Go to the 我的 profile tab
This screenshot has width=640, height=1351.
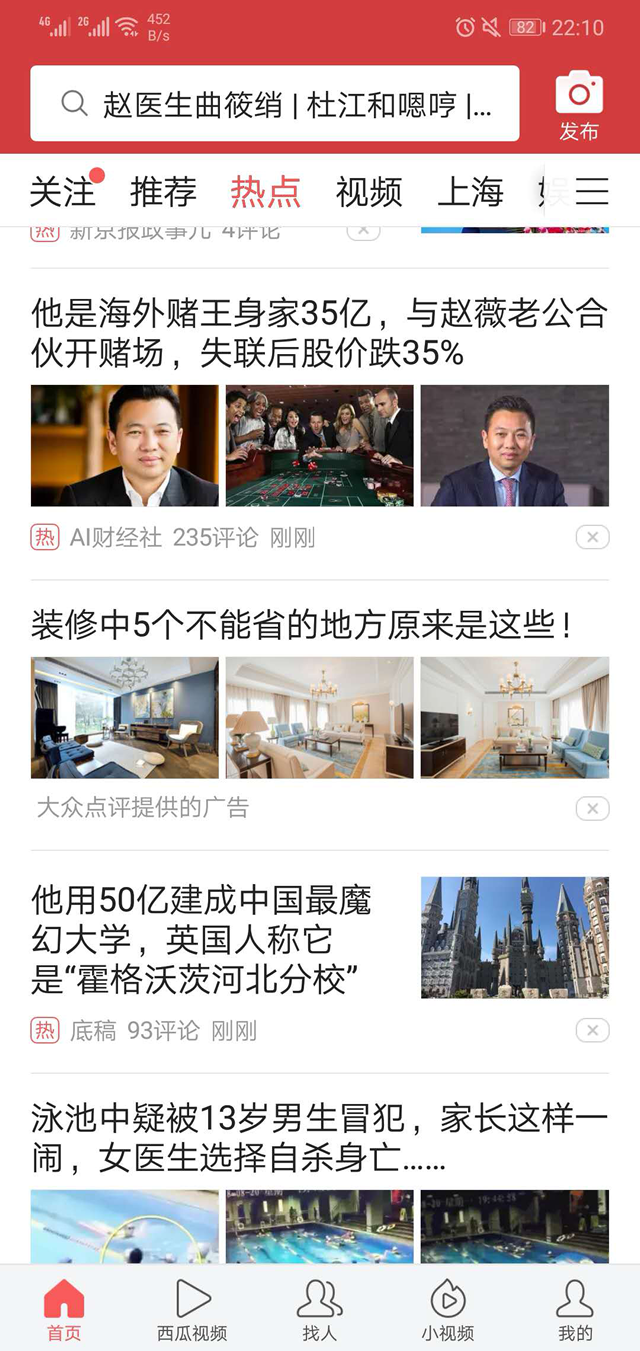tap(575, 1309)
